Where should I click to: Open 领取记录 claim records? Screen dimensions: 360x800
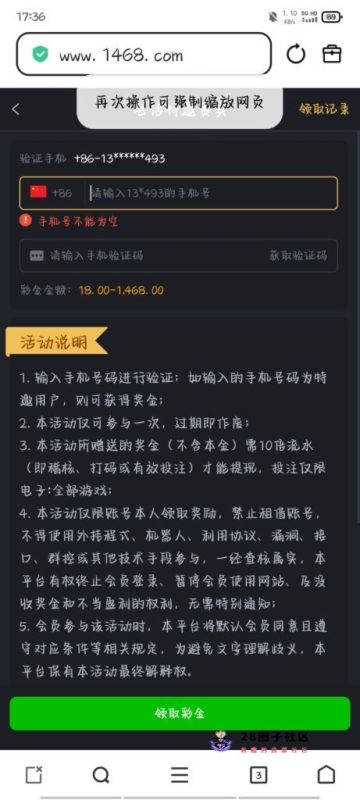pyautogui.click(x=324, y=109)
